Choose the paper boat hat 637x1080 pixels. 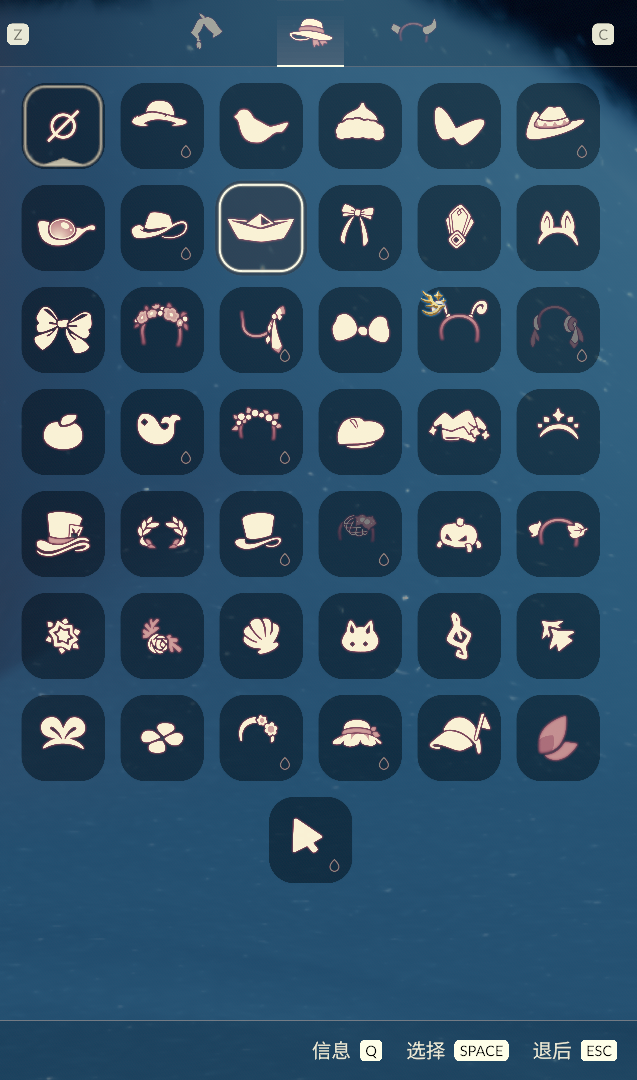coord(260,228)
